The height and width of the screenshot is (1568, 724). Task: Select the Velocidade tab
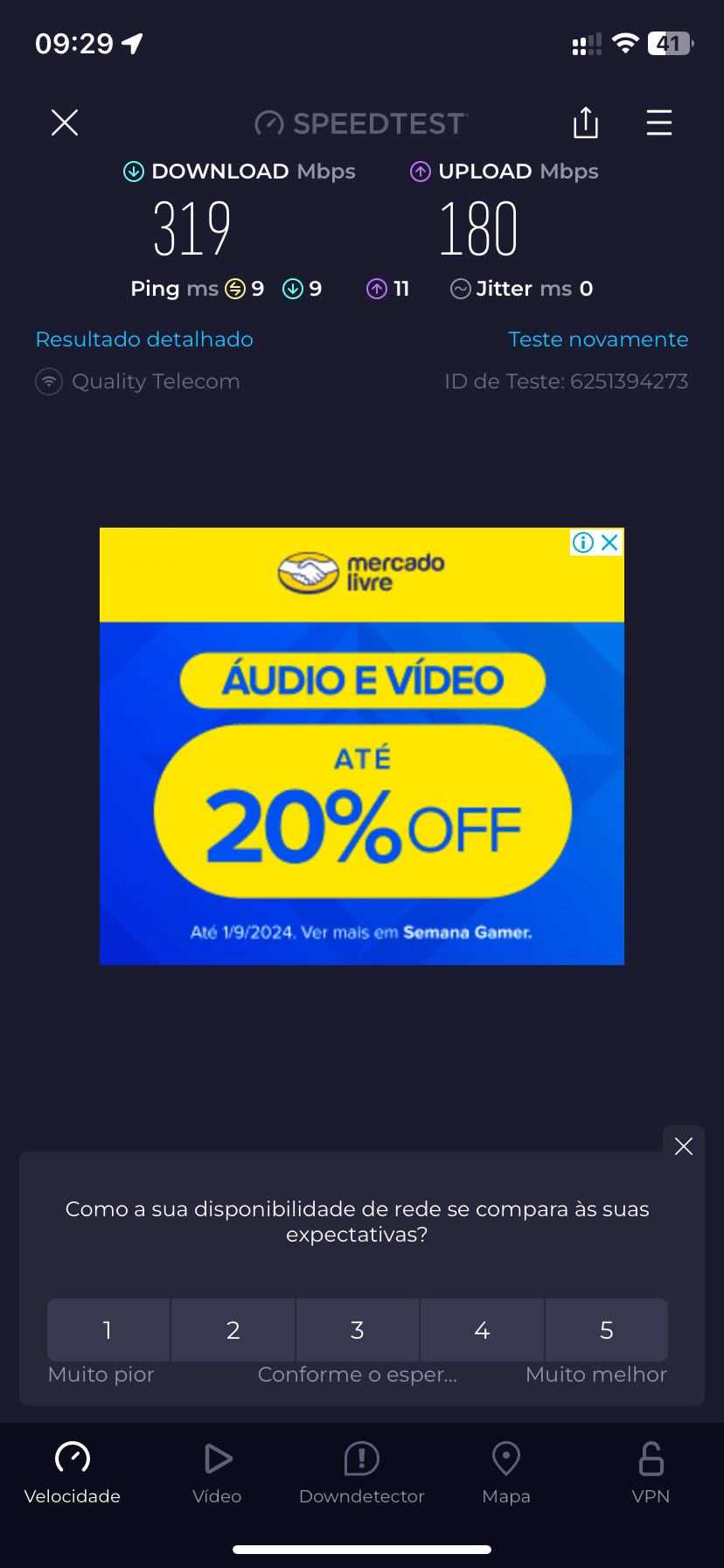pyautogui.click(x=73, y=1473)
